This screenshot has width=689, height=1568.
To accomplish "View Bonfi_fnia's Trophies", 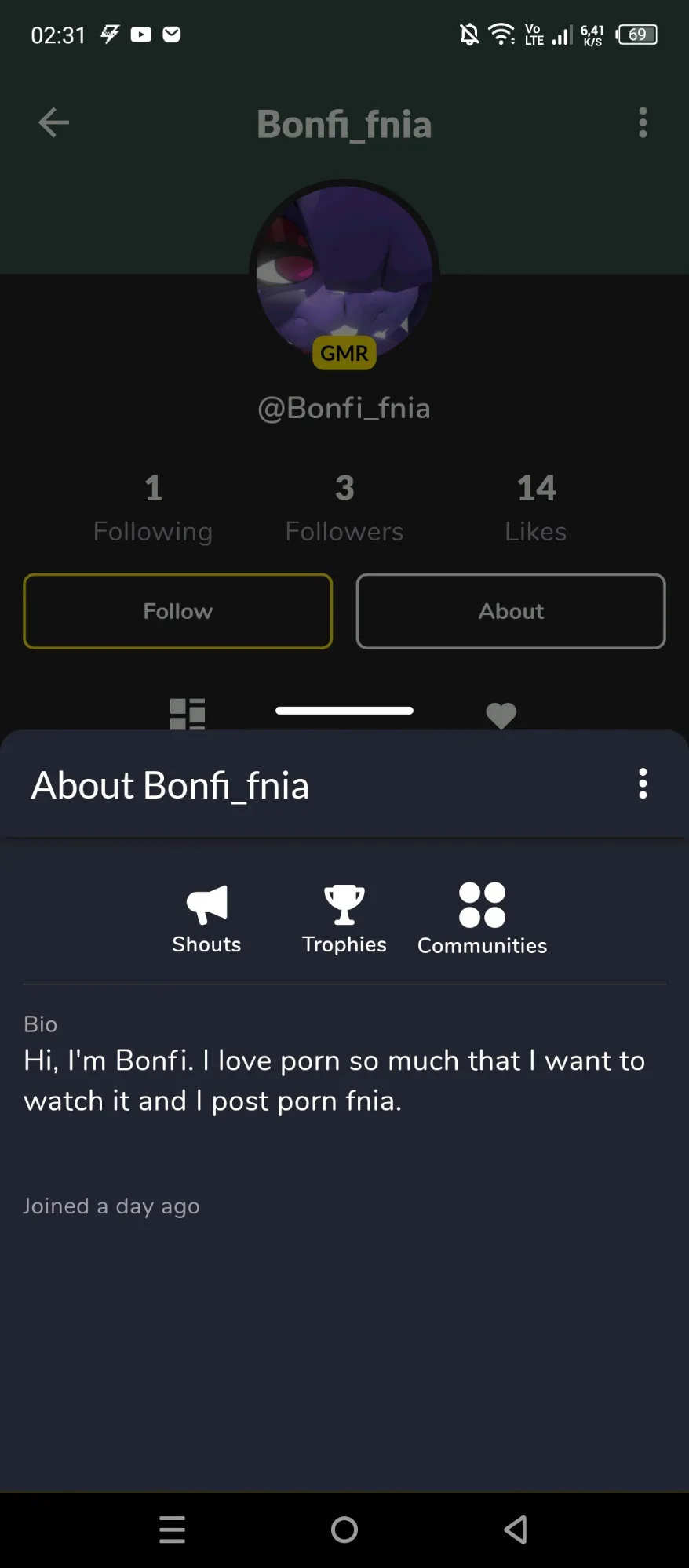I will click(x=344, y=919).
